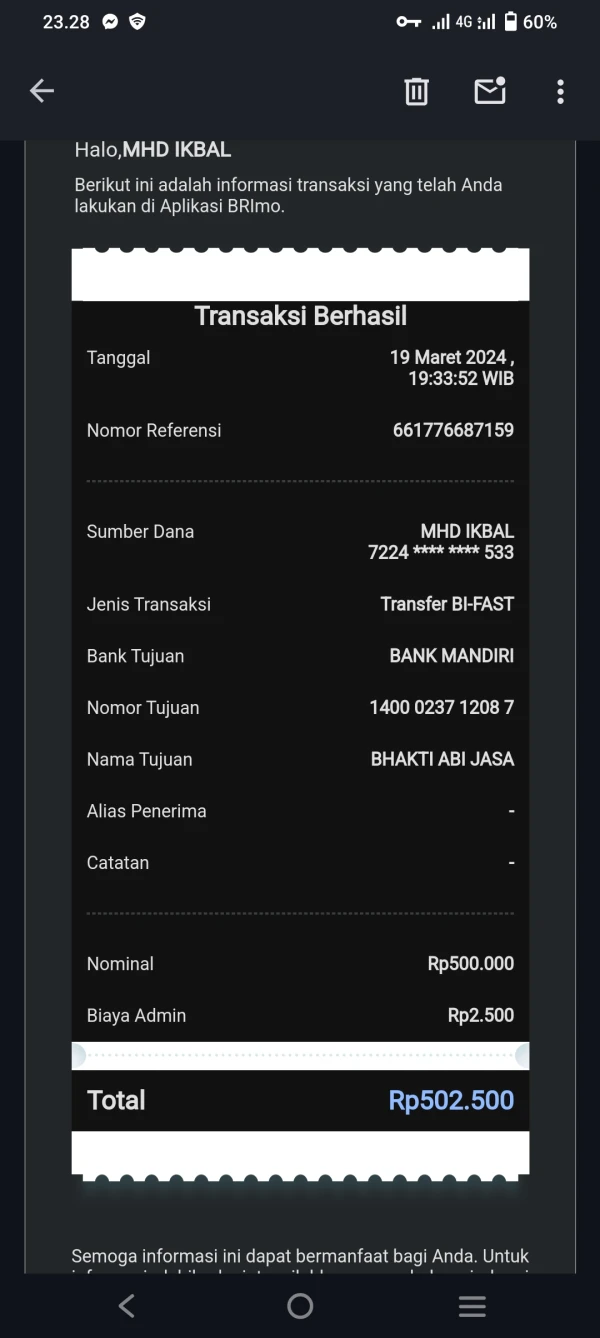Viewport: 600px width, 1338px height.
Task: Open the three-dot overflow menu
Action: [x=560, y=91]
